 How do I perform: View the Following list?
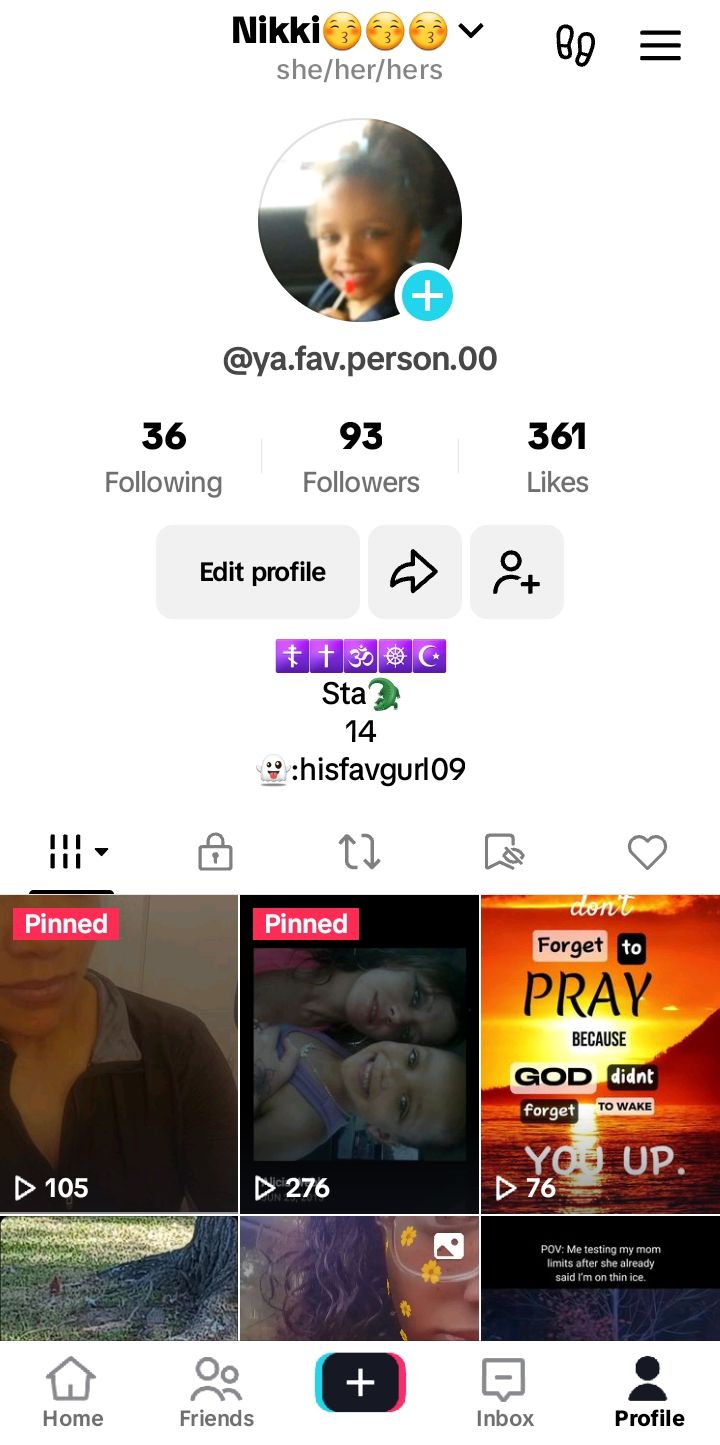click(x=163, y=458)
